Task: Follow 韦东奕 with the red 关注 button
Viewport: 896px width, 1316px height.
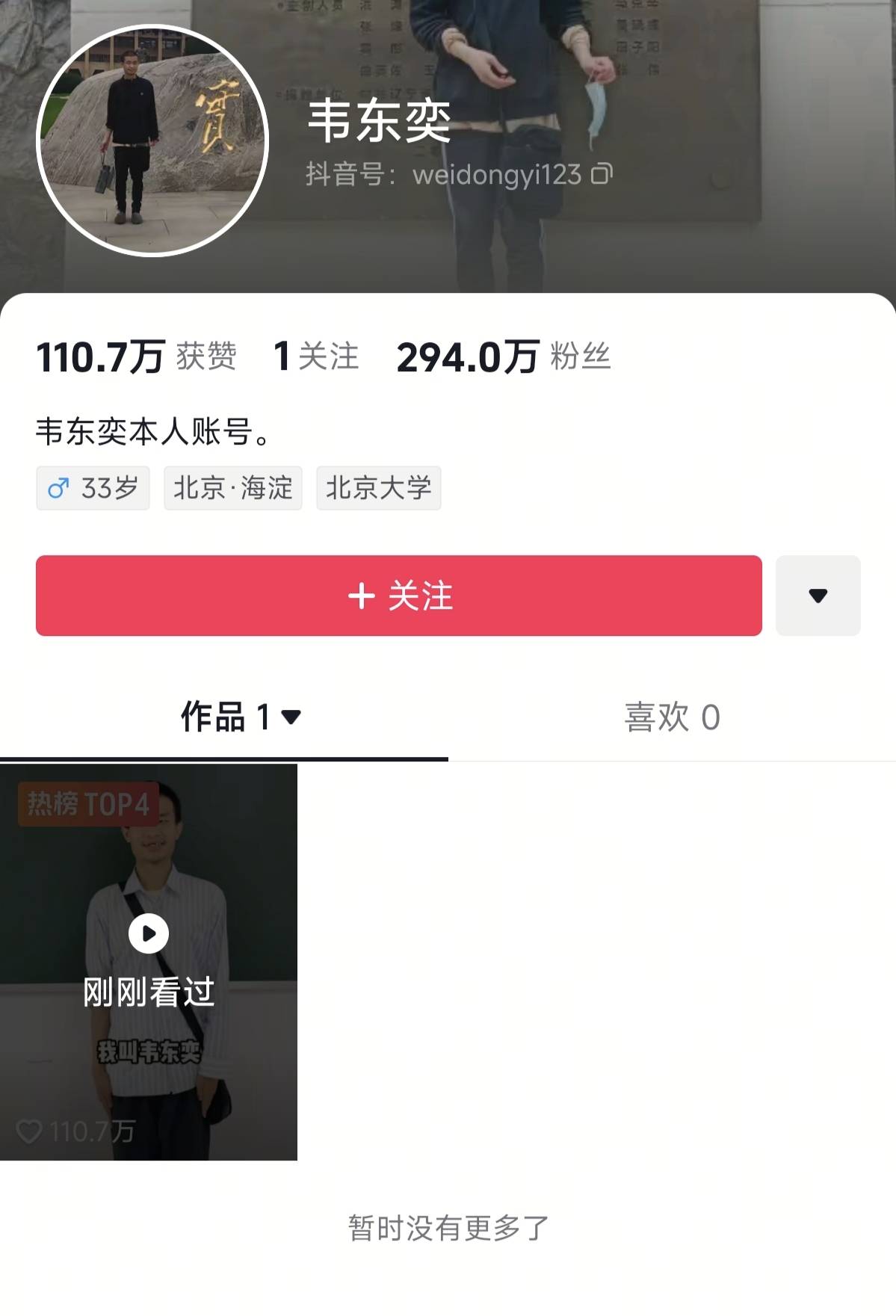Action: tap(399, 596)
